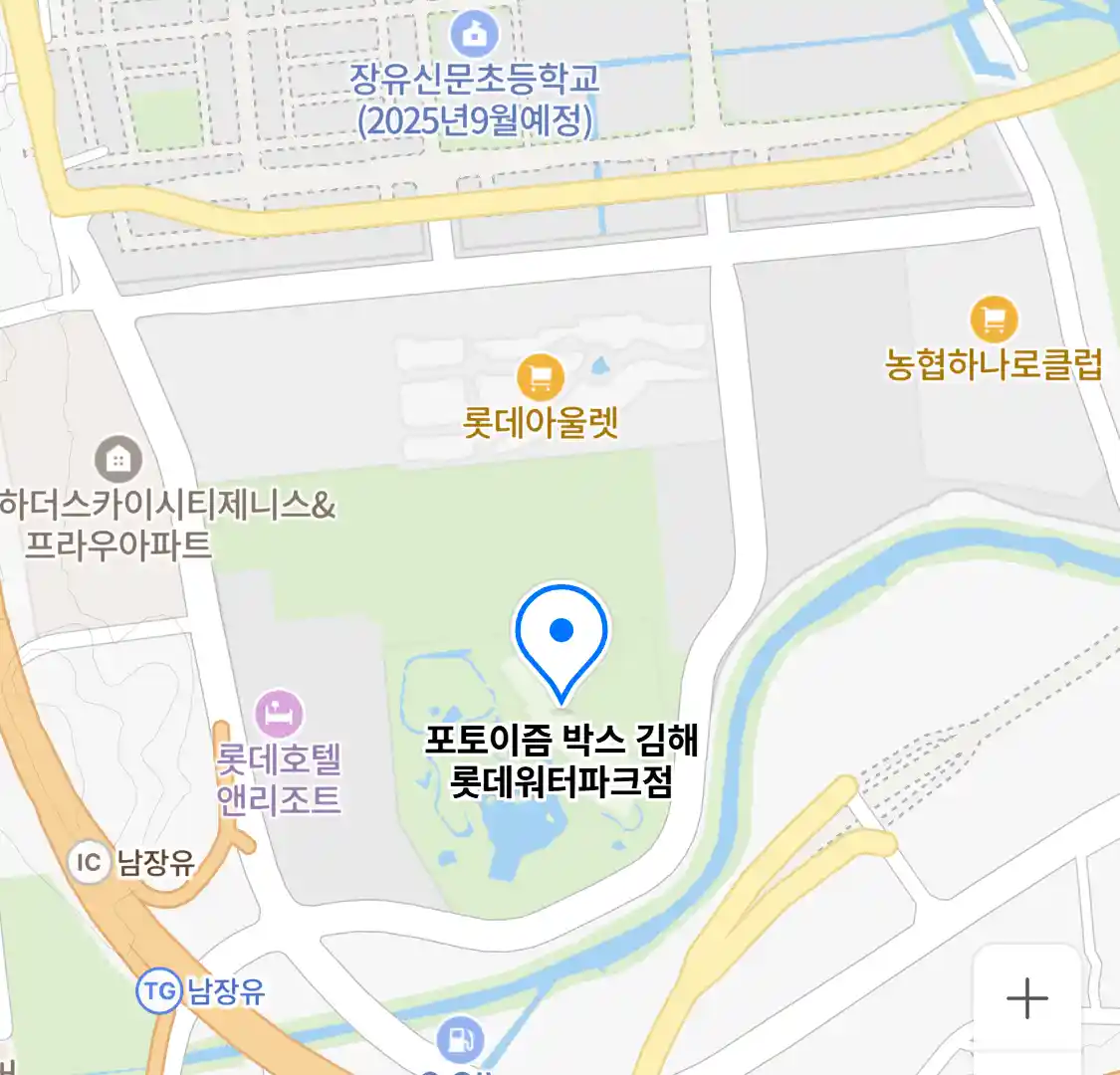Open the 농협하나로클럽 store marker
1120x1075 pixels.
994,321
